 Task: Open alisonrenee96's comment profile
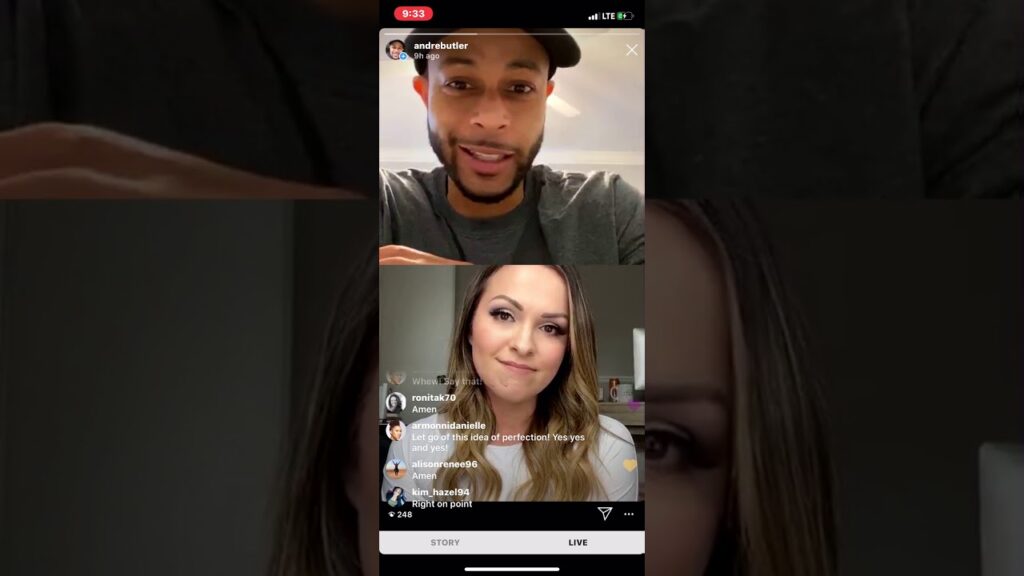coord(396,469)
